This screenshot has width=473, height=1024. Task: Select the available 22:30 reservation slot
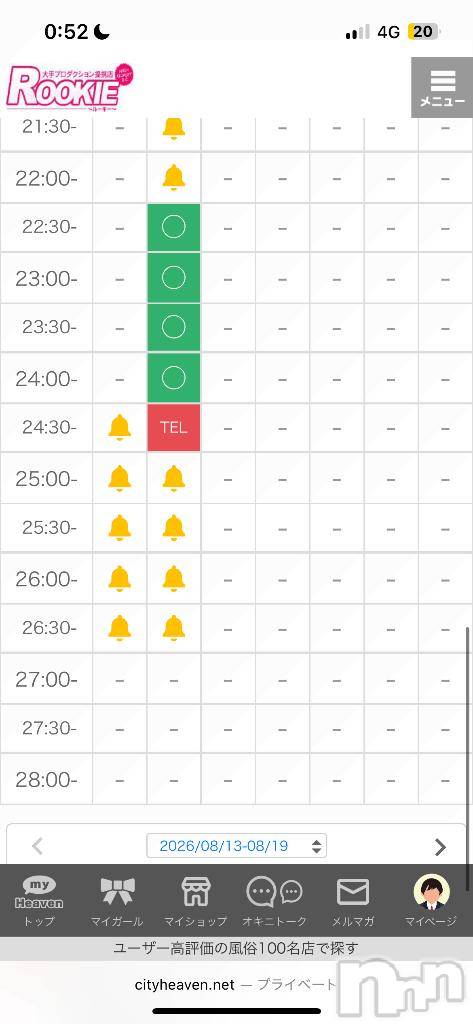point(174,227)
